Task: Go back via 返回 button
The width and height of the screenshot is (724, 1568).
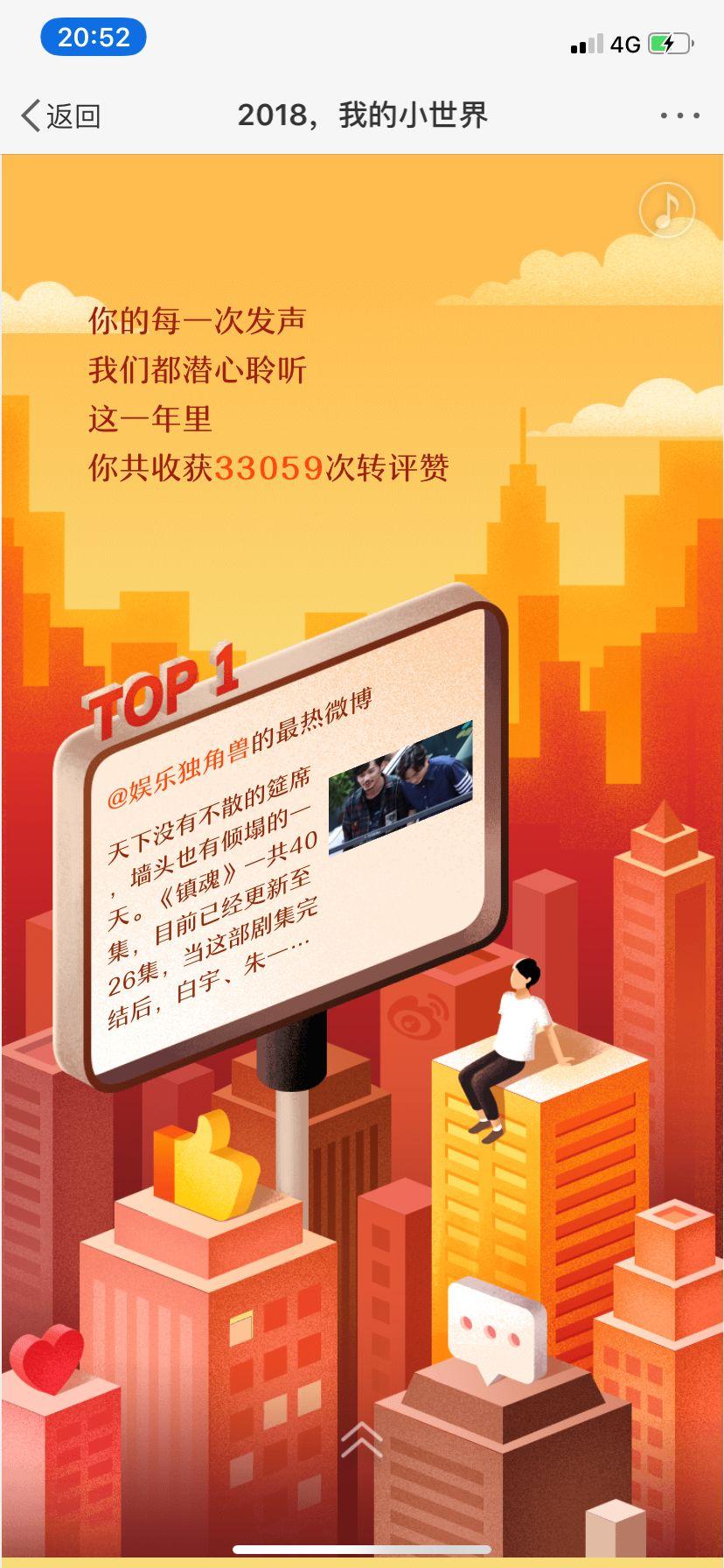Action: tap(61, 115)
